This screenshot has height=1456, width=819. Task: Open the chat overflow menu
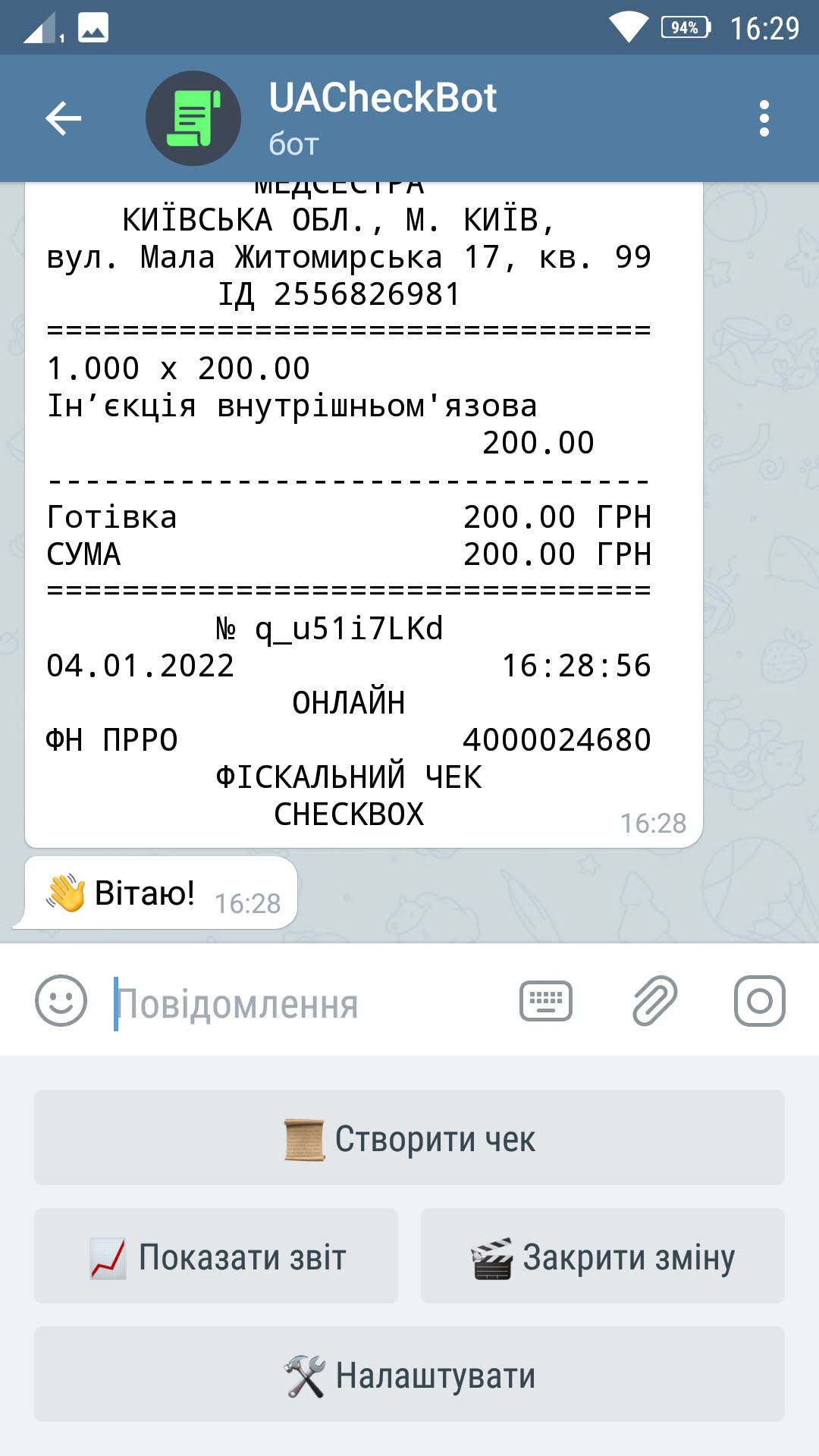click(764, 118)
